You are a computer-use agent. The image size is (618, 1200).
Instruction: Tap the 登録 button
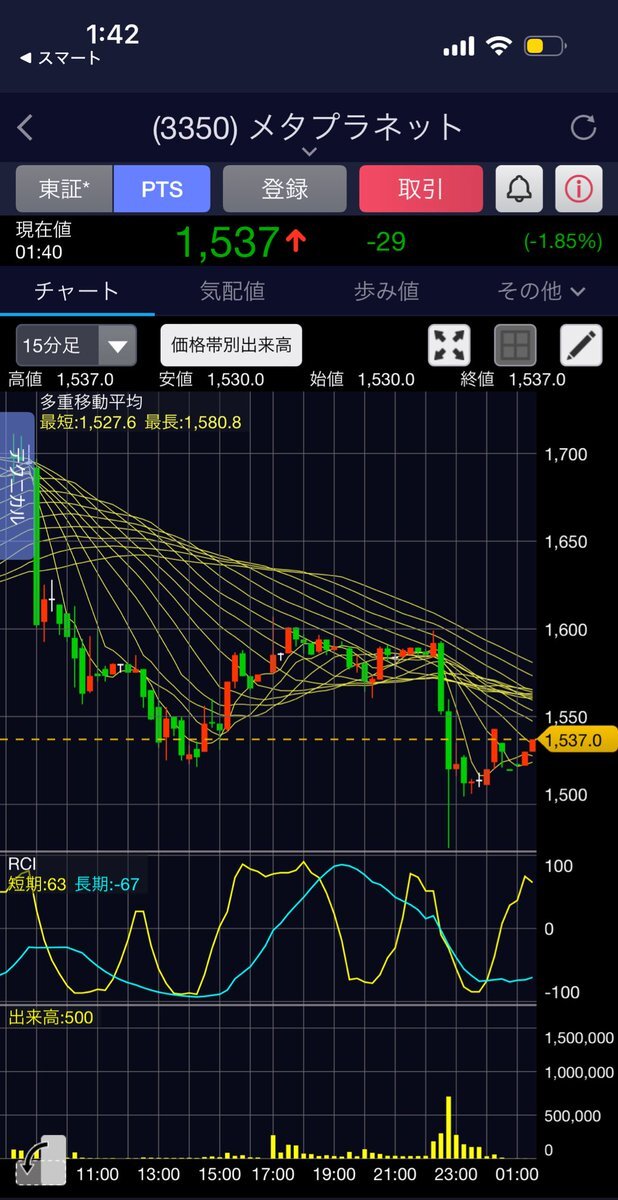click(285, 188)
